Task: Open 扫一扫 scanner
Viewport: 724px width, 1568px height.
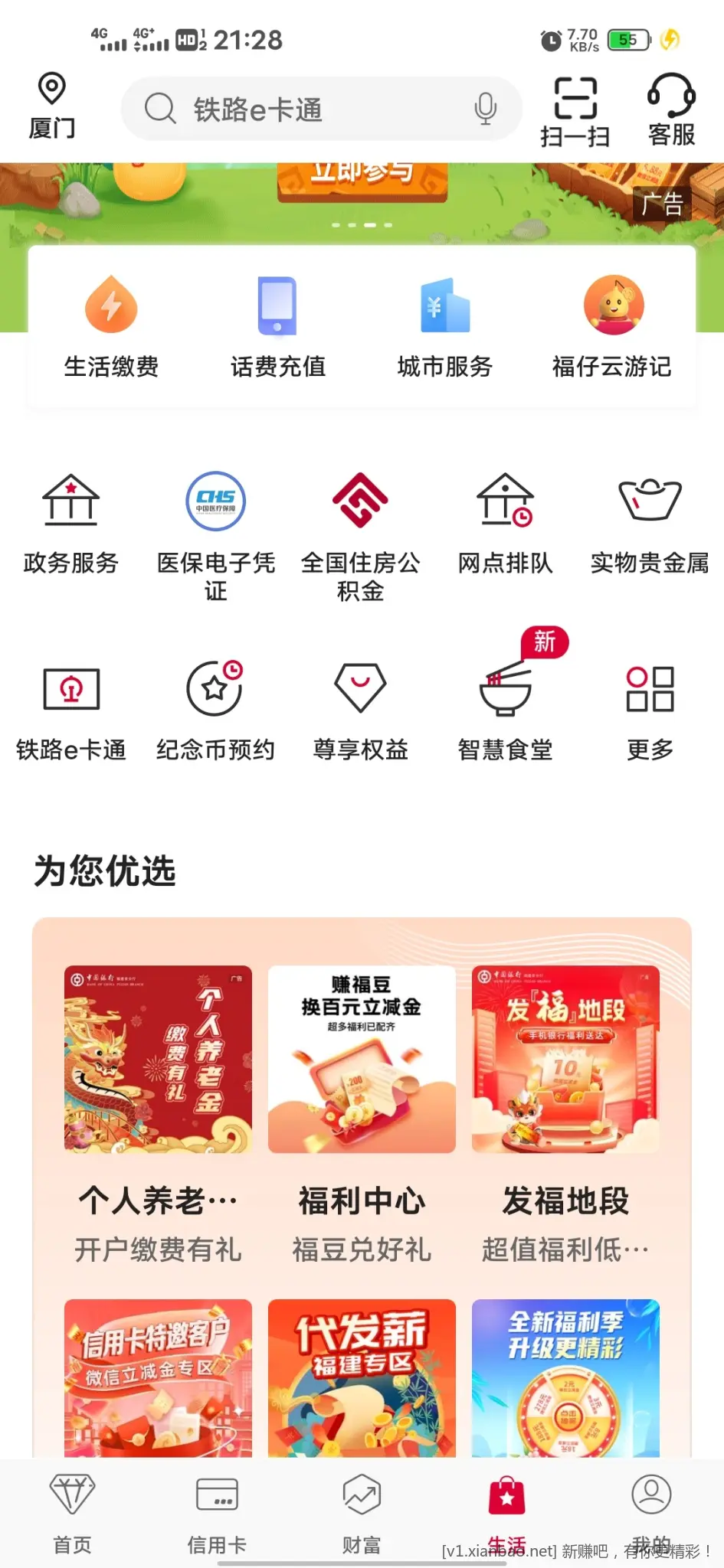Action: [575, 110]
